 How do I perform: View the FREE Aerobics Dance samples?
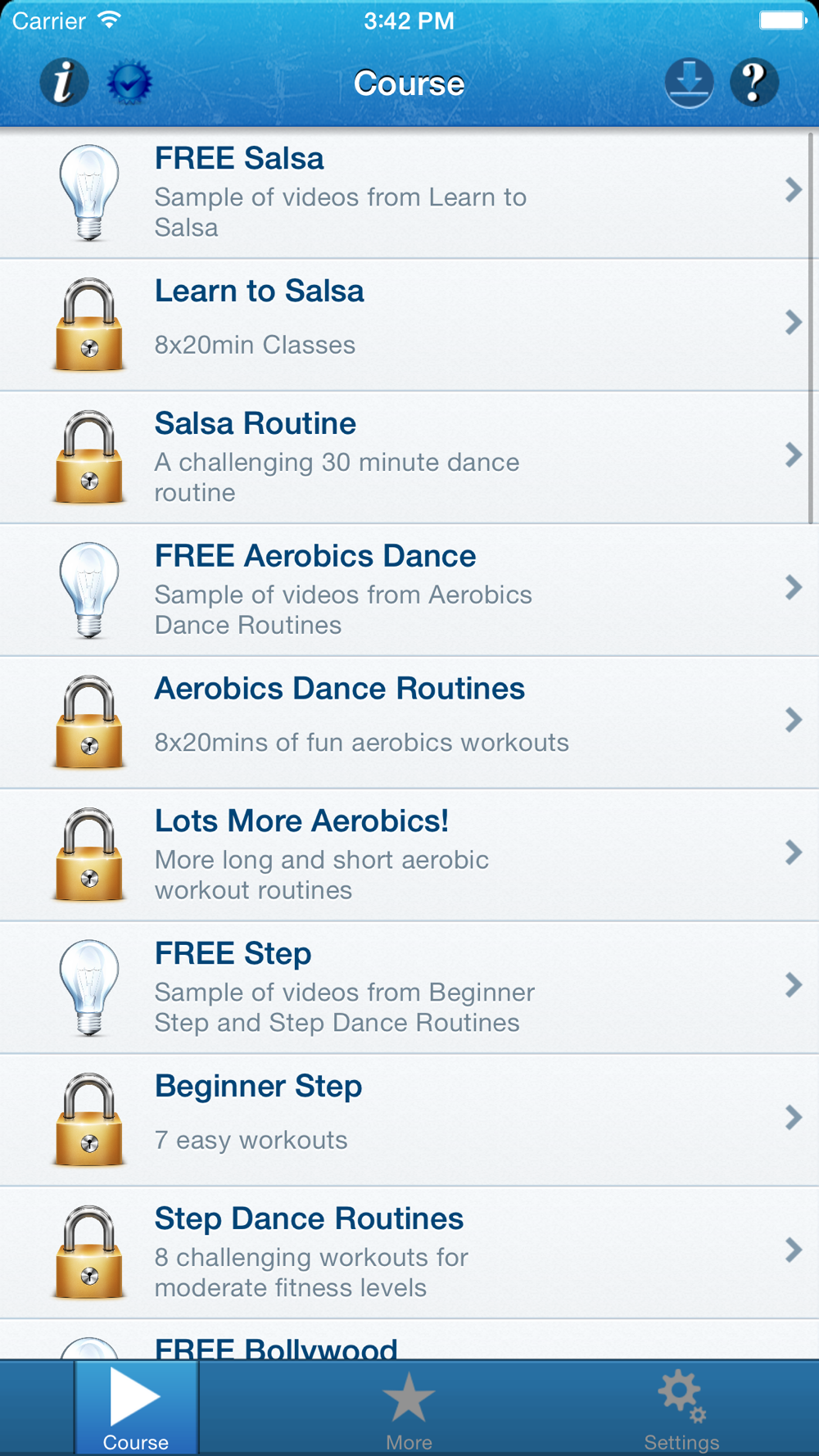tap(409, 590)
